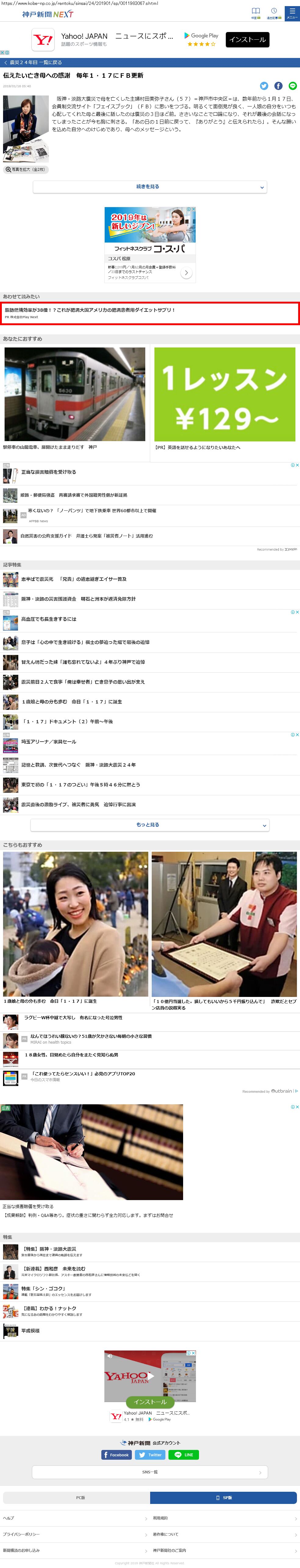The image size is (300, 1568).
Task: Open the 【特集】阪神・淡路大震災 feature
Action: (49, 1249)
